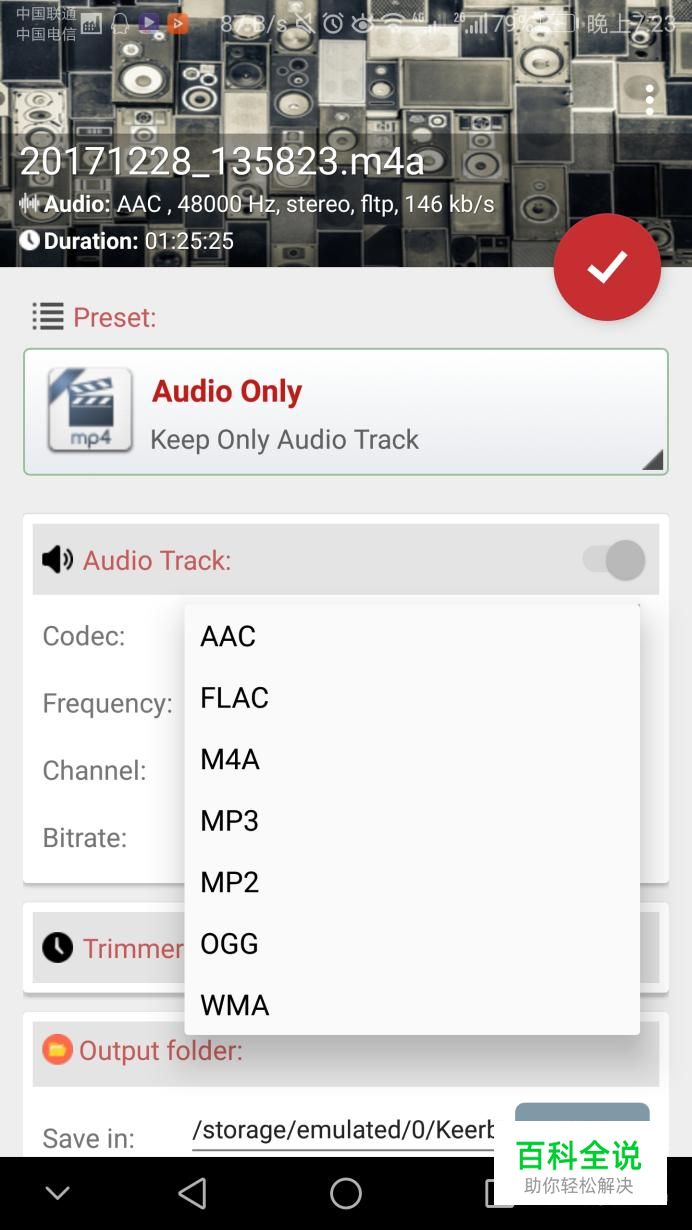Pick M4A as the codec
Image resolution: width=692 pixels, height=1230 pixels.
click(x=412, y=759)
